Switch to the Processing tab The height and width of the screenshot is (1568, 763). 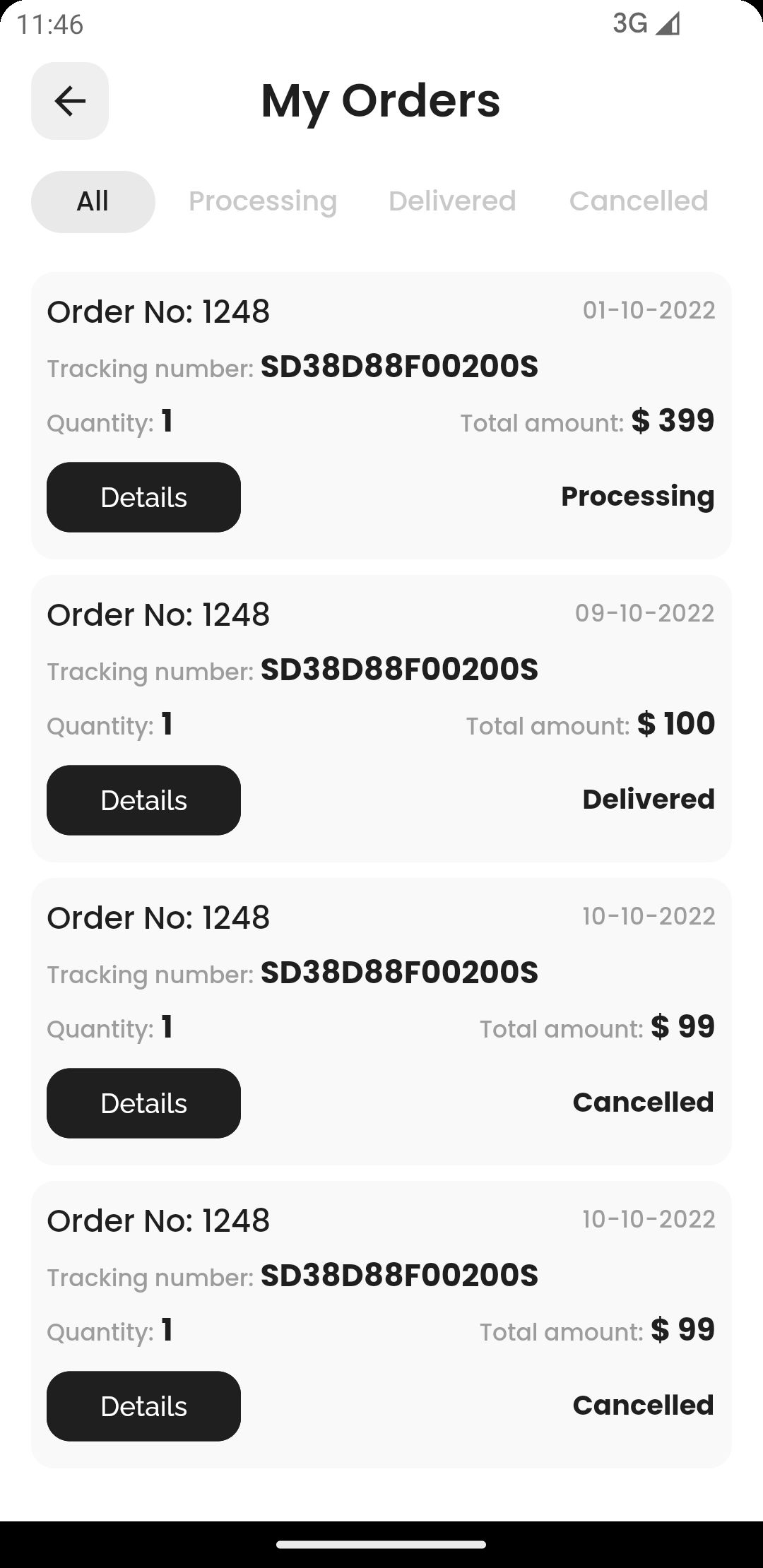coord(262,201)
